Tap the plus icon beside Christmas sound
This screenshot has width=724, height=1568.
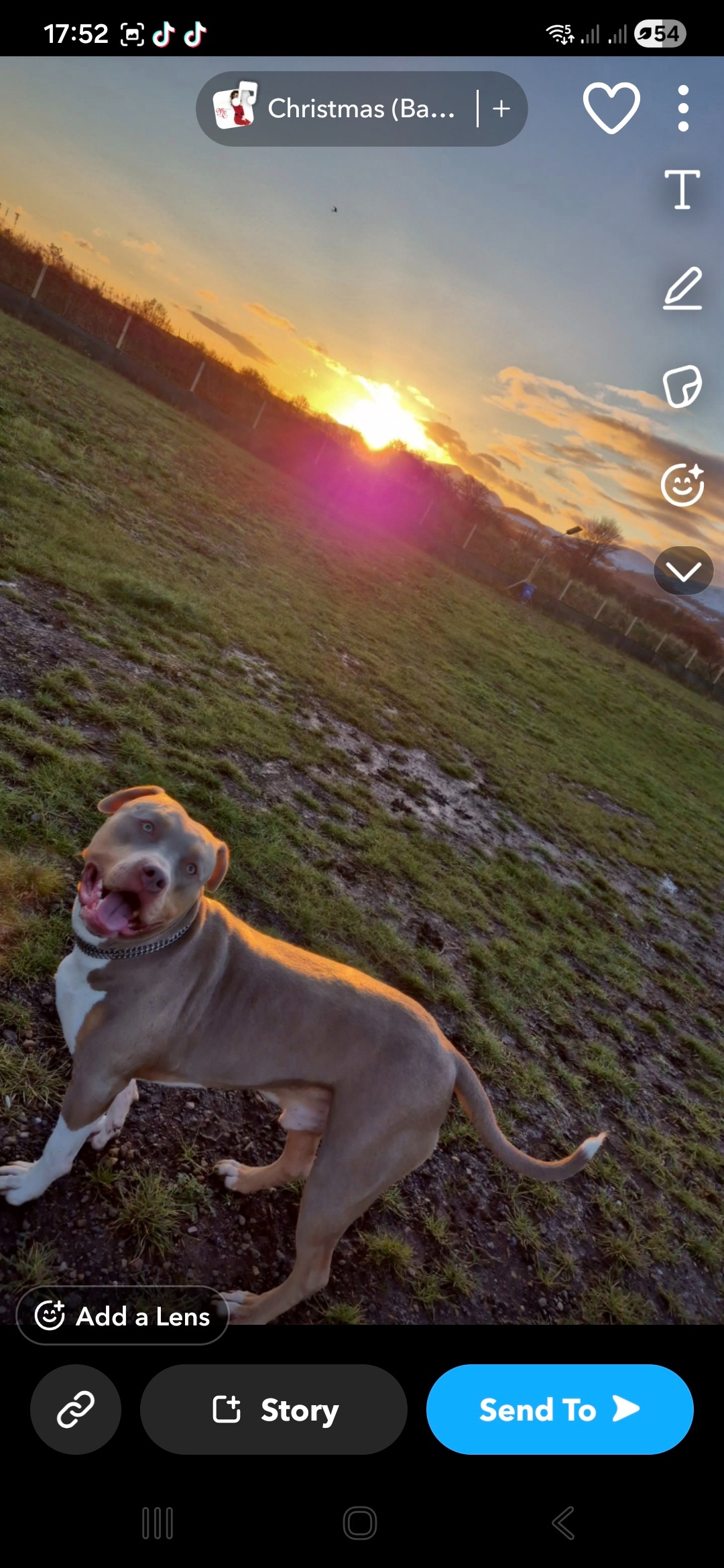coord(501,109)
